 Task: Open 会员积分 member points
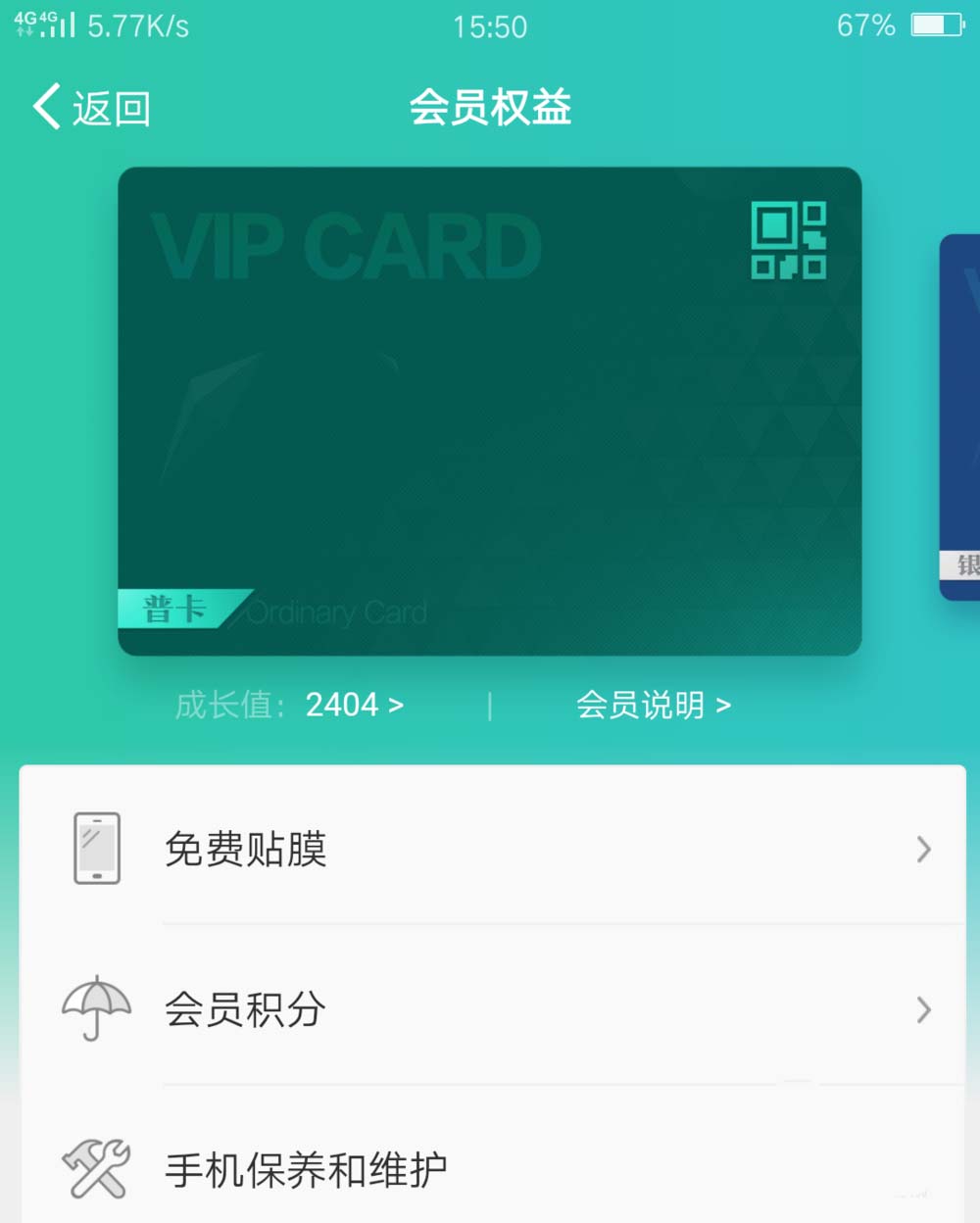[x=492, y=1009]
